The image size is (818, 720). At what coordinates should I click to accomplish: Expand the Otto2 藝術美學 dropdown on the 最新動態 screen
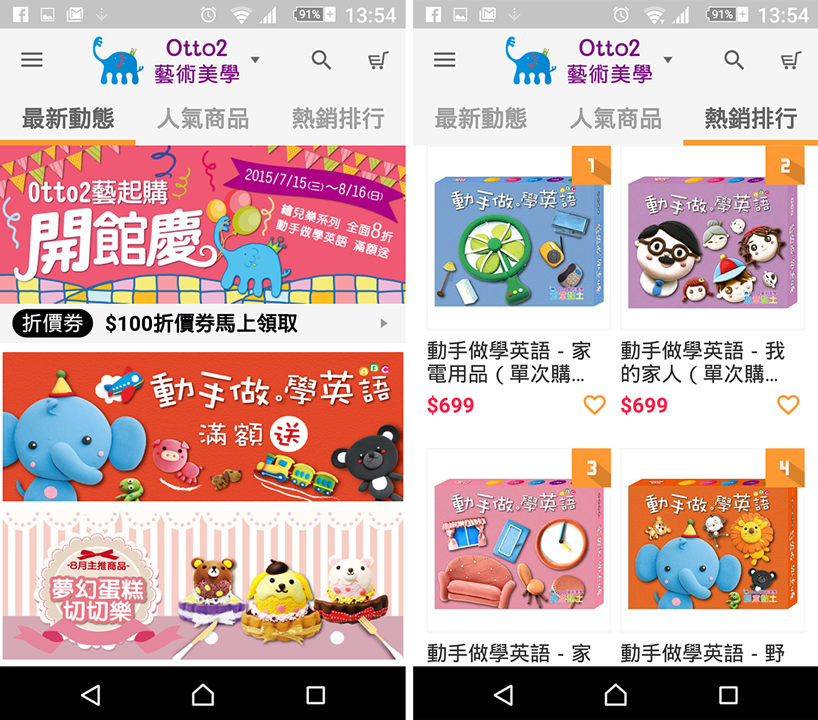255,60
